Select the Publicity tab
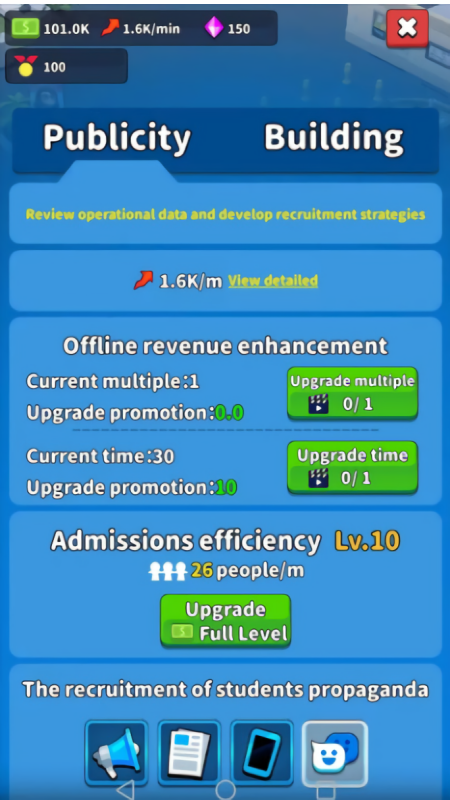This screenshot has width=450, height=800. (117, 138)
